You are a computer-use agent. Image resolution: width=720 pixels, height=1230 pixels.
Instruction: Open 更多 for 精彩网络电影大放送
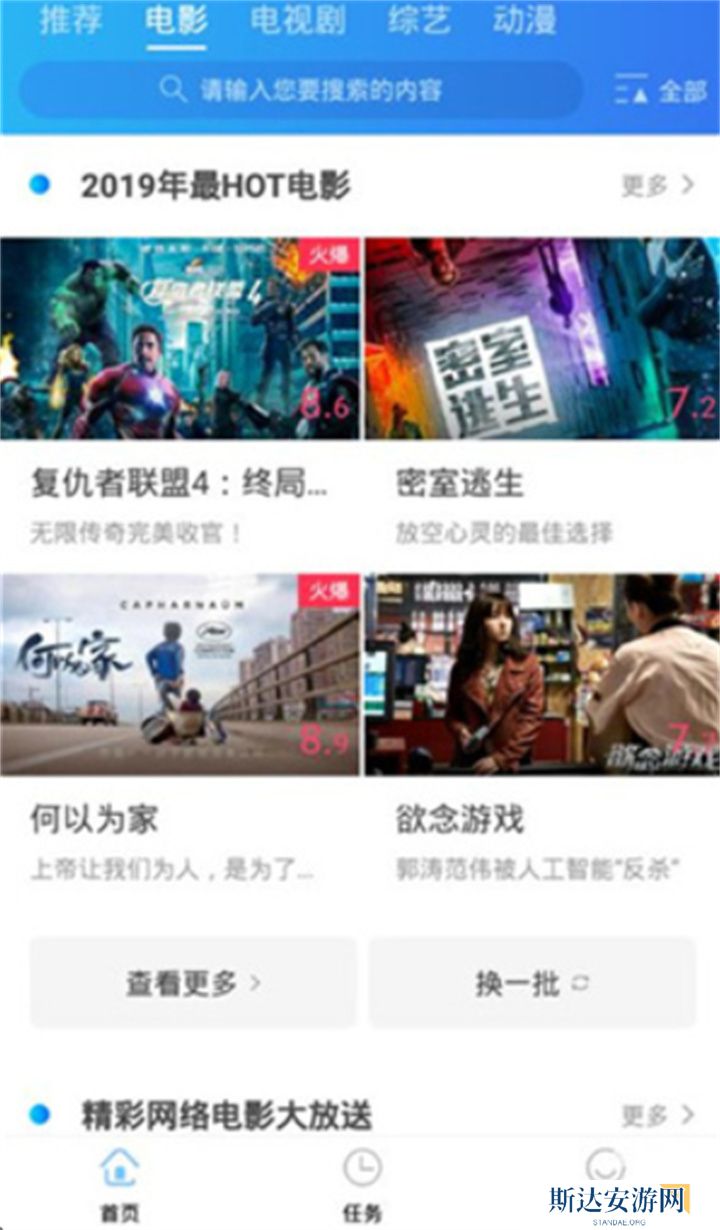point(657,1114)
